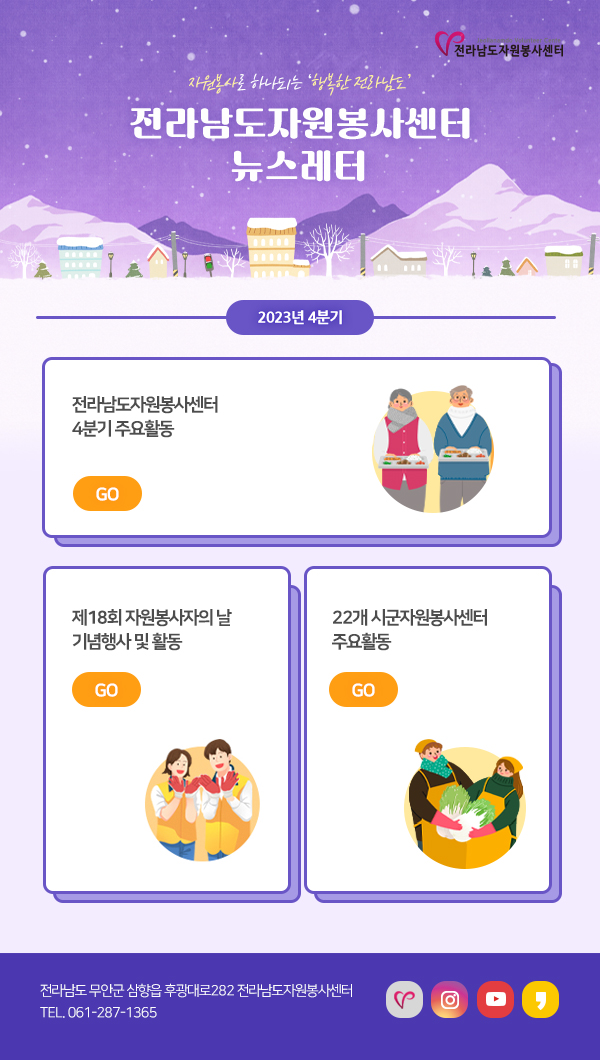Viewport: 600px width, 1060px height.
Task: Open the KakaoTalk channel icon
Action: point(540,999)
